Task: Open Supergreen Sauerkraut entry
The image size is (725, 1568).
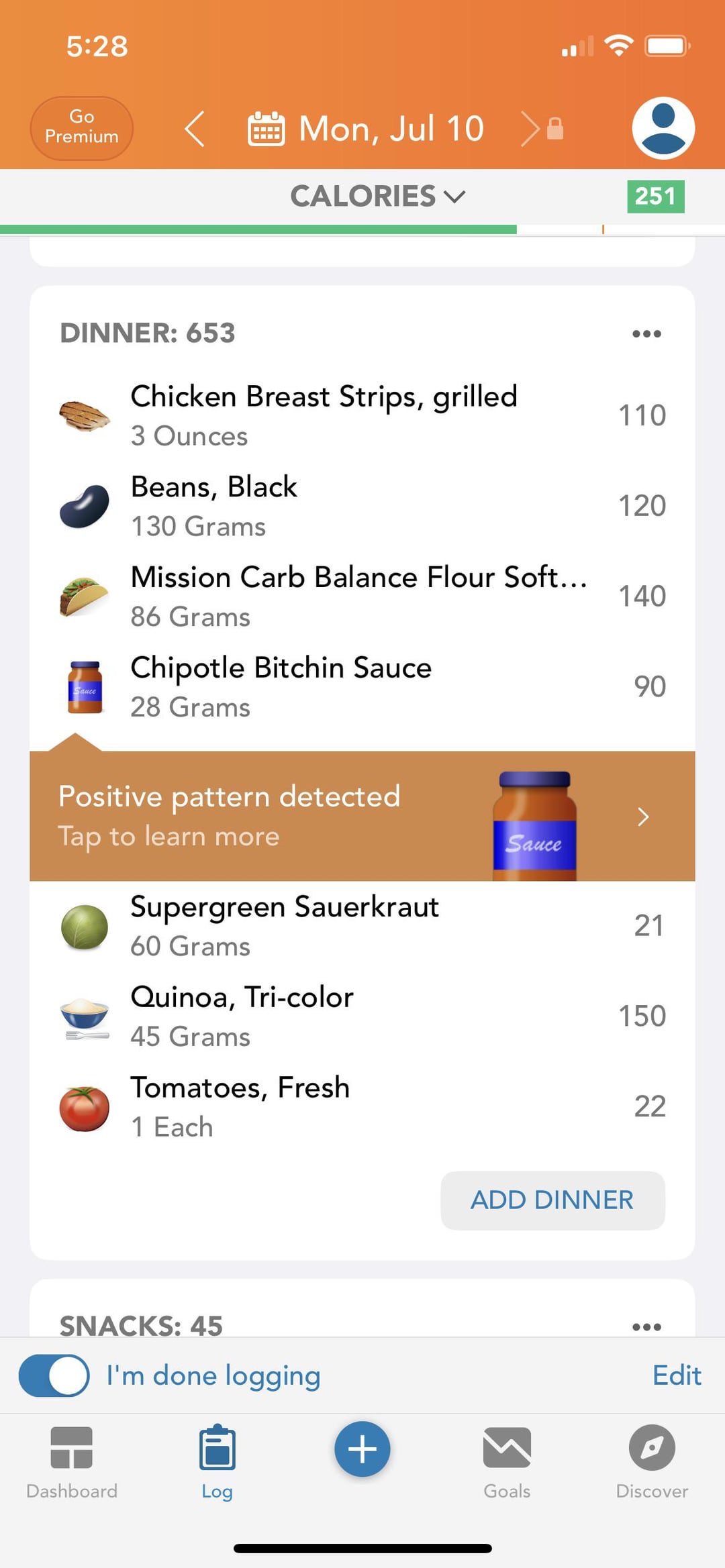Action: click(362, 926)
